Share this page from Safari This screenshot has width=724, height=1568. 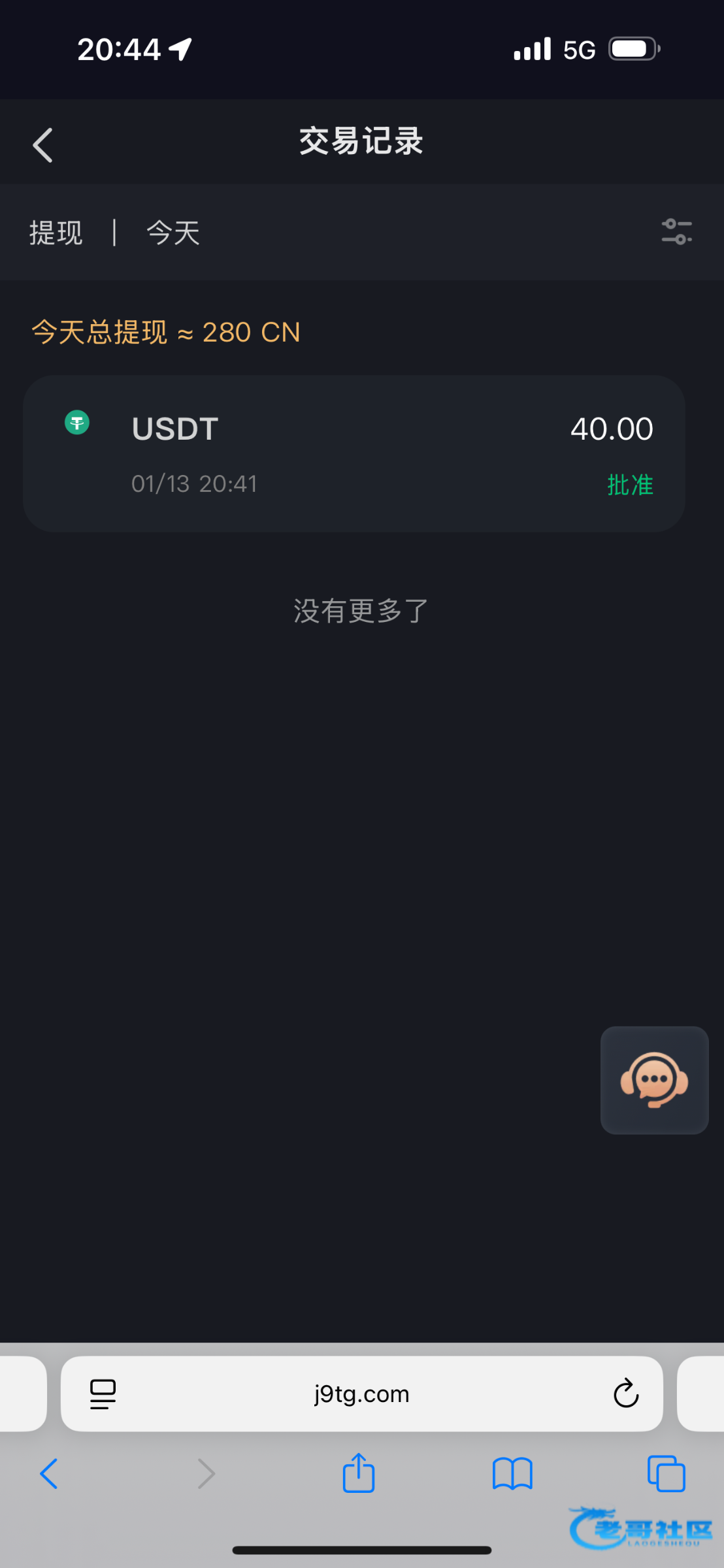tap(359, 1473)
